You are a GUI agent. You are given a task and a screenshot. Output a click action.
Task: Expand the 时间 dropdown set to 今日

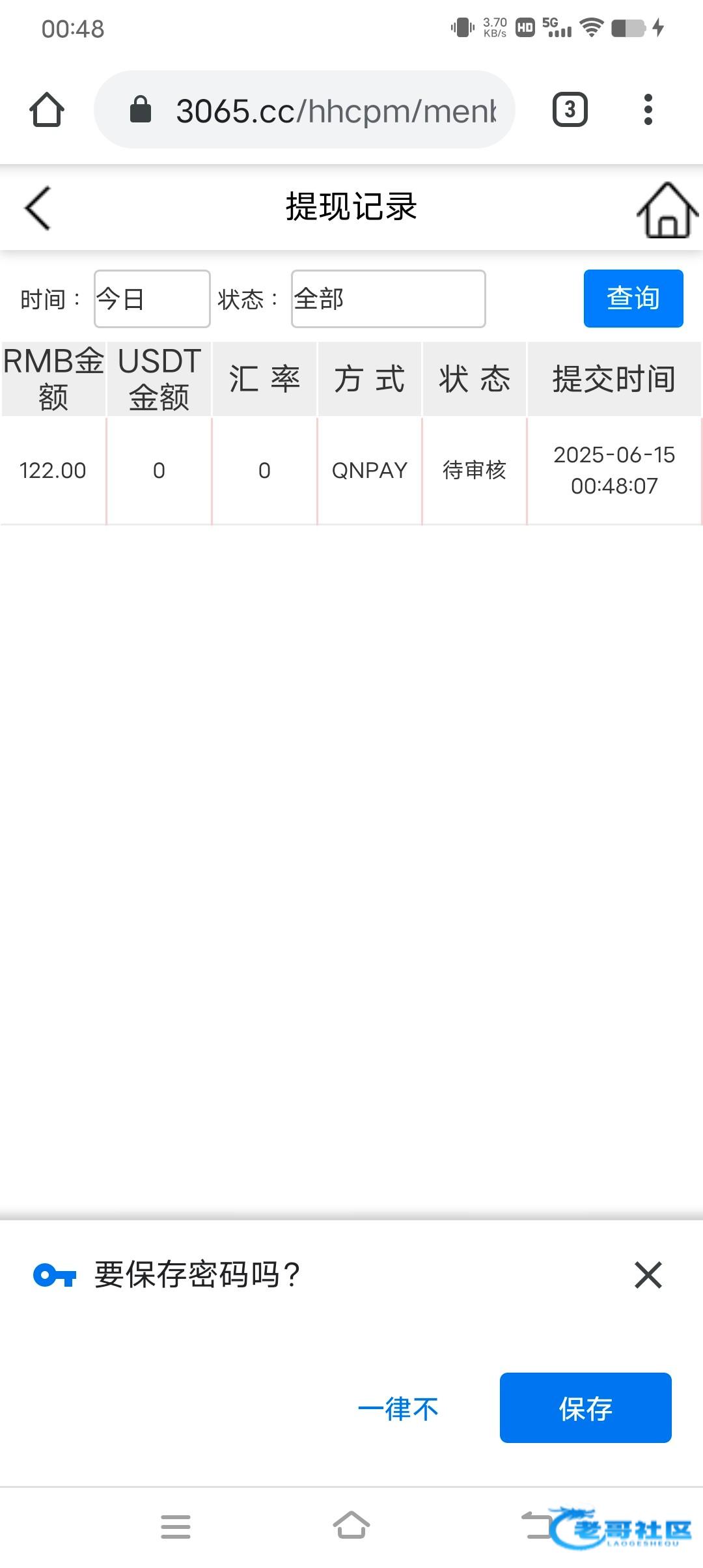[x=152, y=299]
